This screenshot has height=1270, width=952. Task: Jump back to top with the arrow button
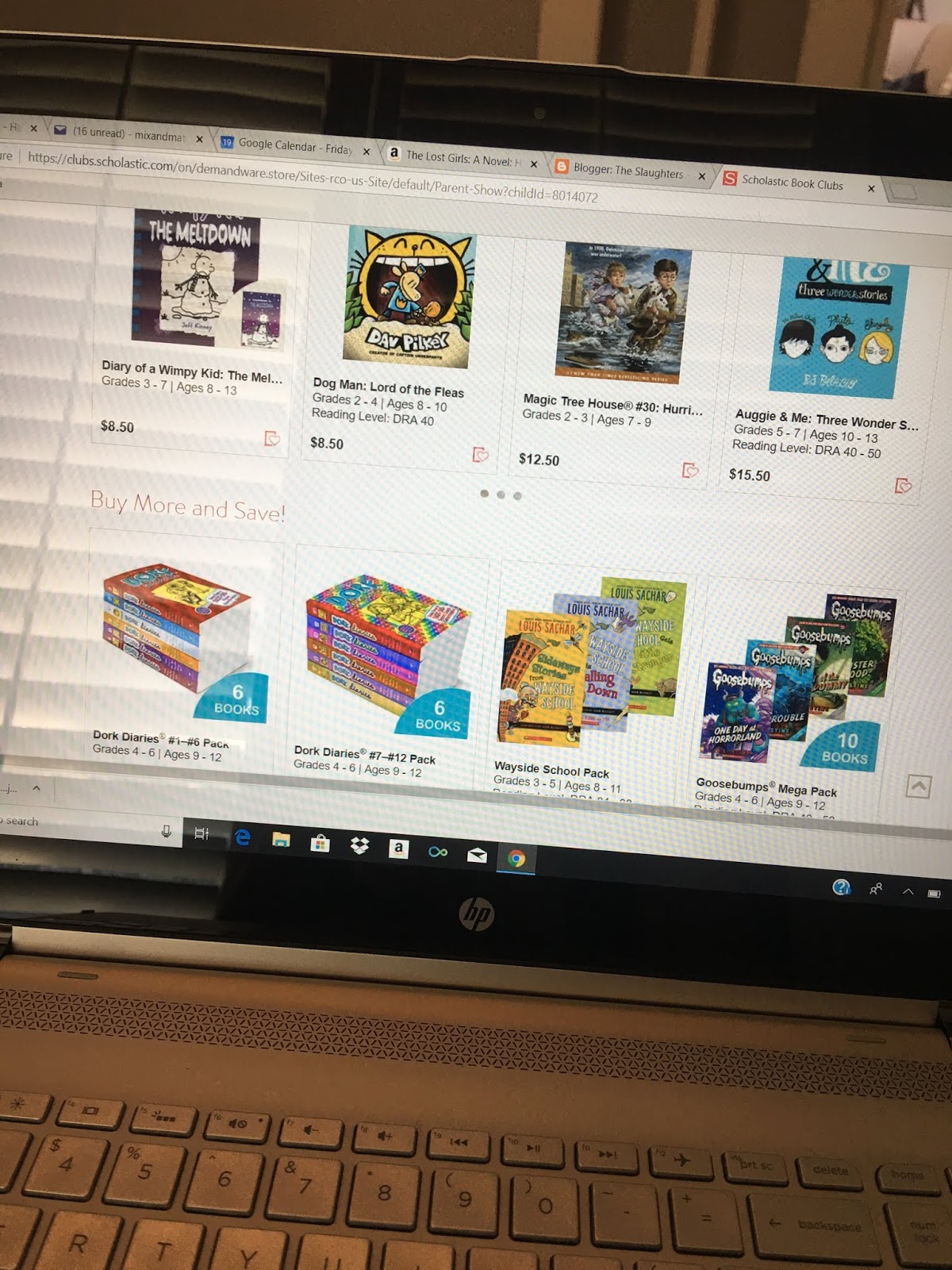click(x=918, y=787)
